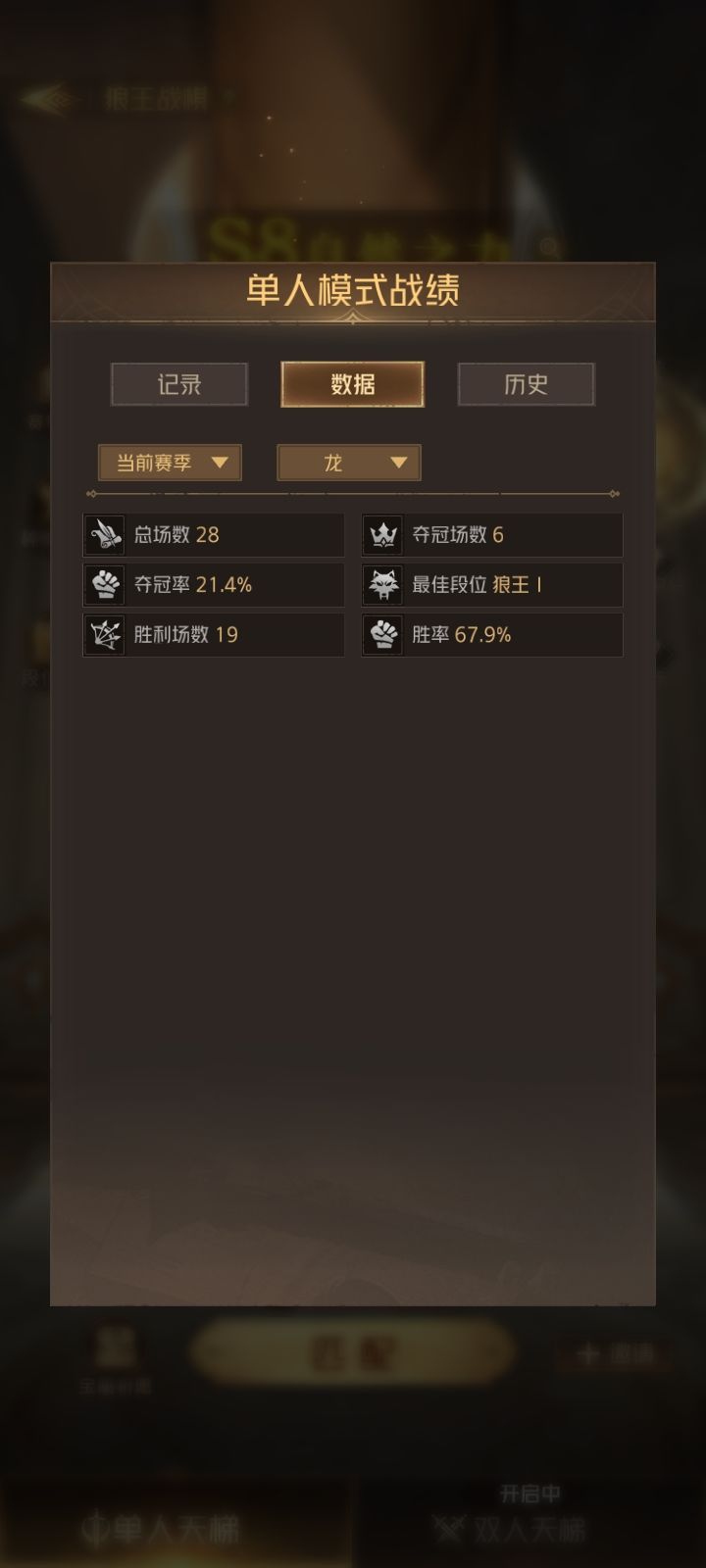The width and height of the screenshot is (706, 1568).
Task: Open the 历史 tab
Action: click(x=526, y=384)
